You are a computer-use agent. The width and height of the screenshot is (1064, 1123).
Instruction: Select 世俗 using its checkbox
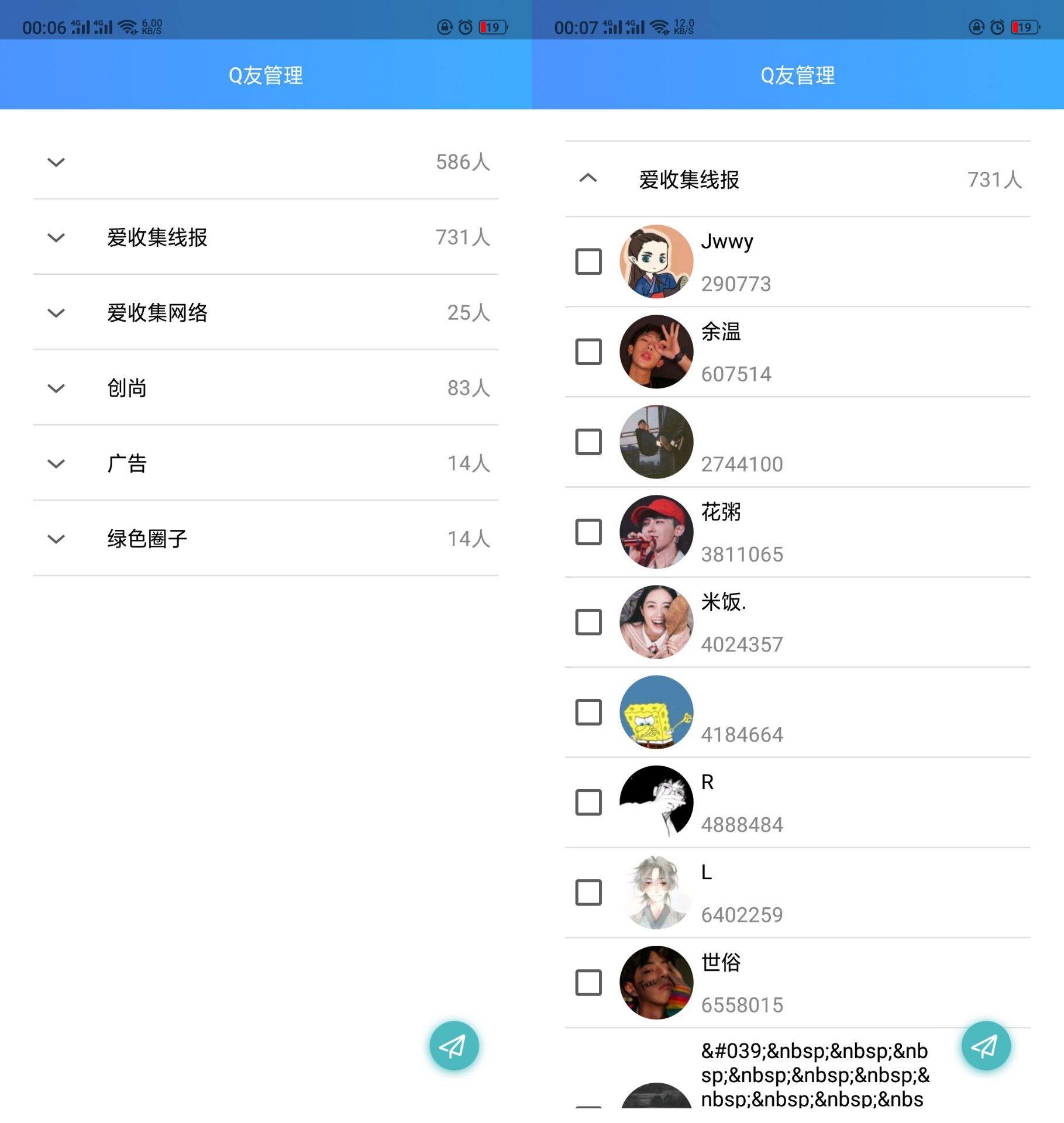pos(588,982)
